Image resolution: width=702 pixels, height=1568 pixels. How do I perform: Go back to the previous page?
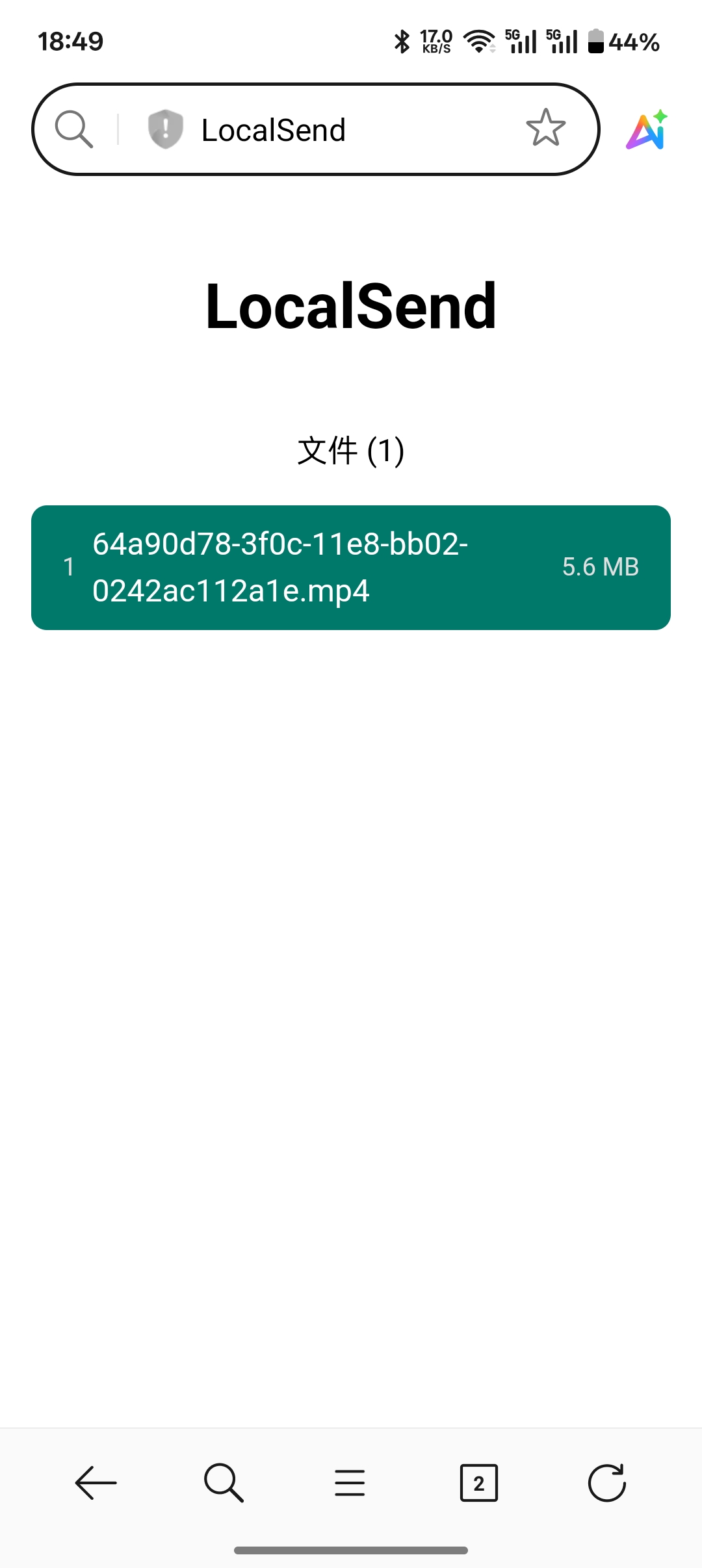click(x=96, y=1483)
